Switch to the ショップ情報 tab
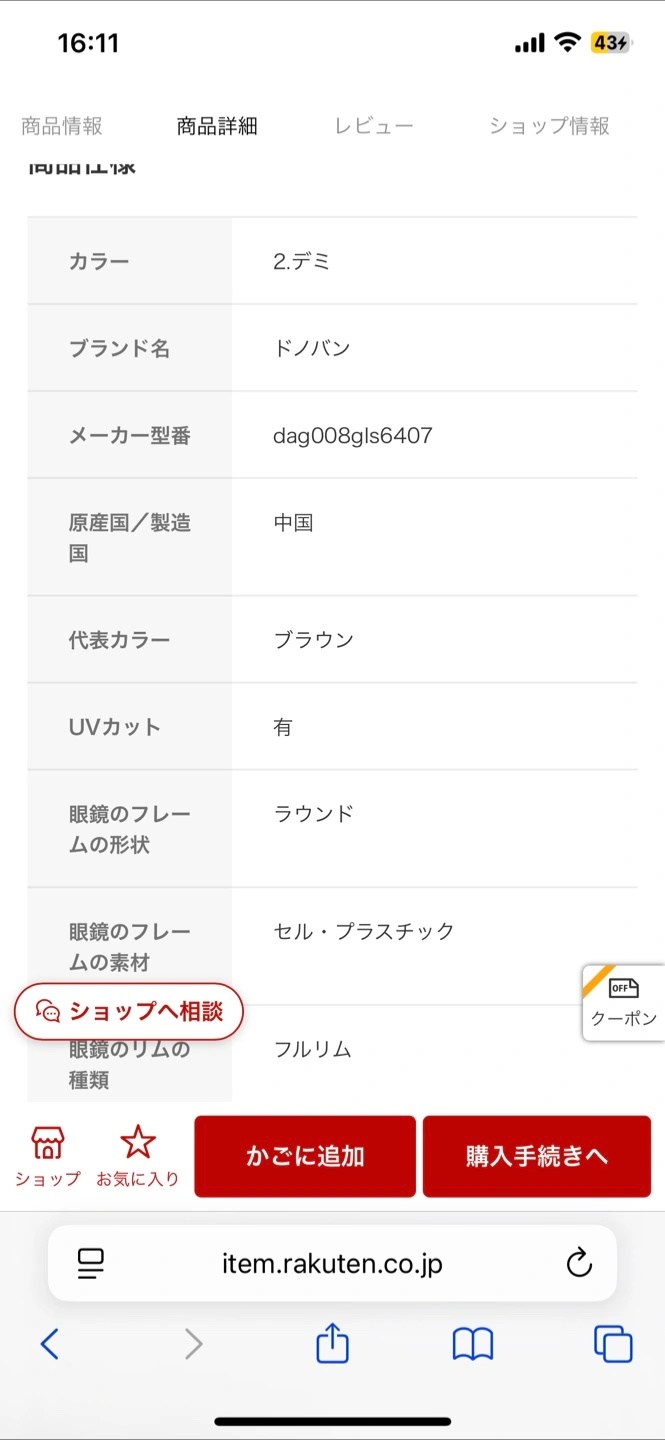 point(549,126)
